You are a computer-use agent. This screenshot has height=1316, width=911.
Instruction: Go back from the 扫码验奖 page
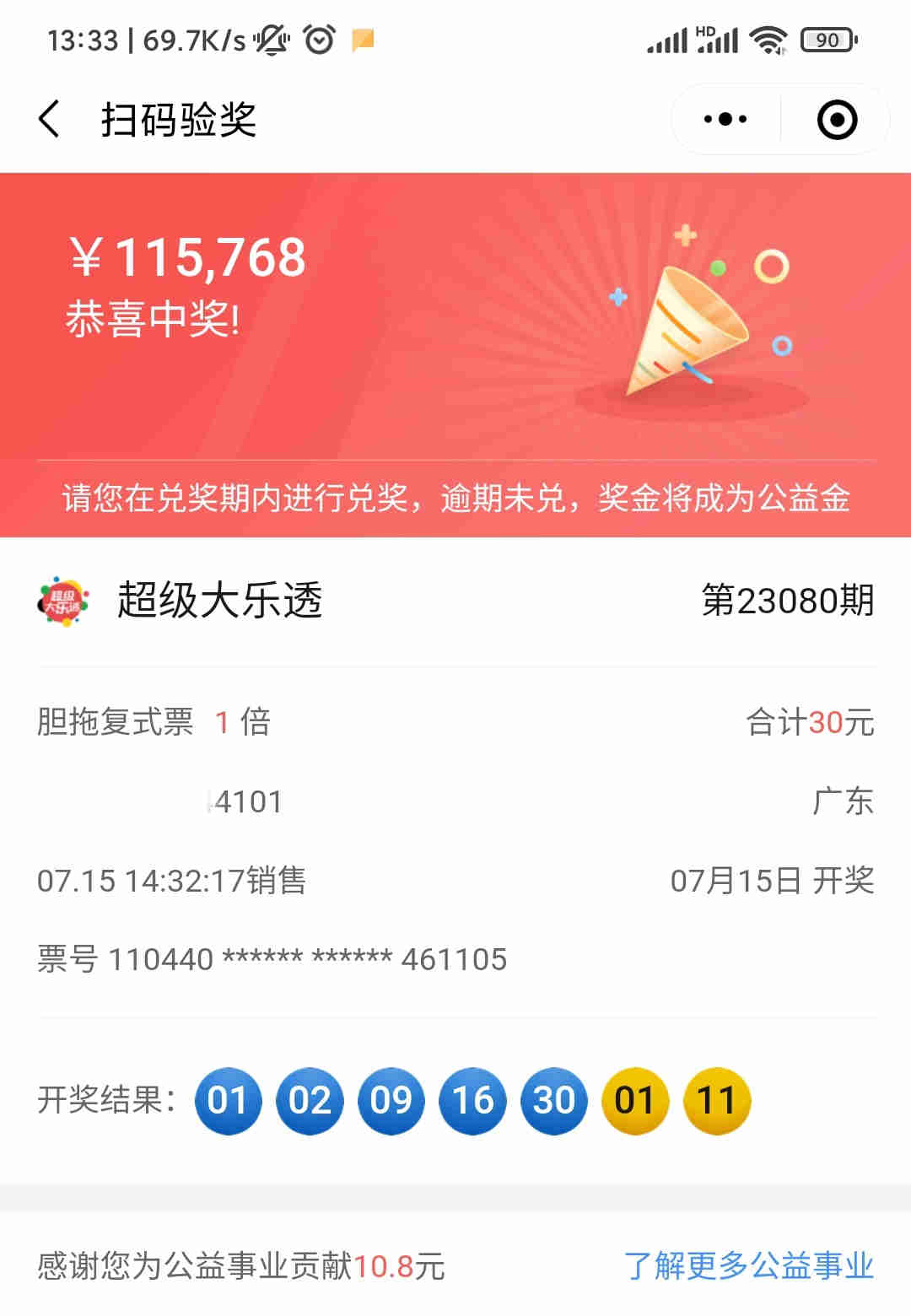50,119
